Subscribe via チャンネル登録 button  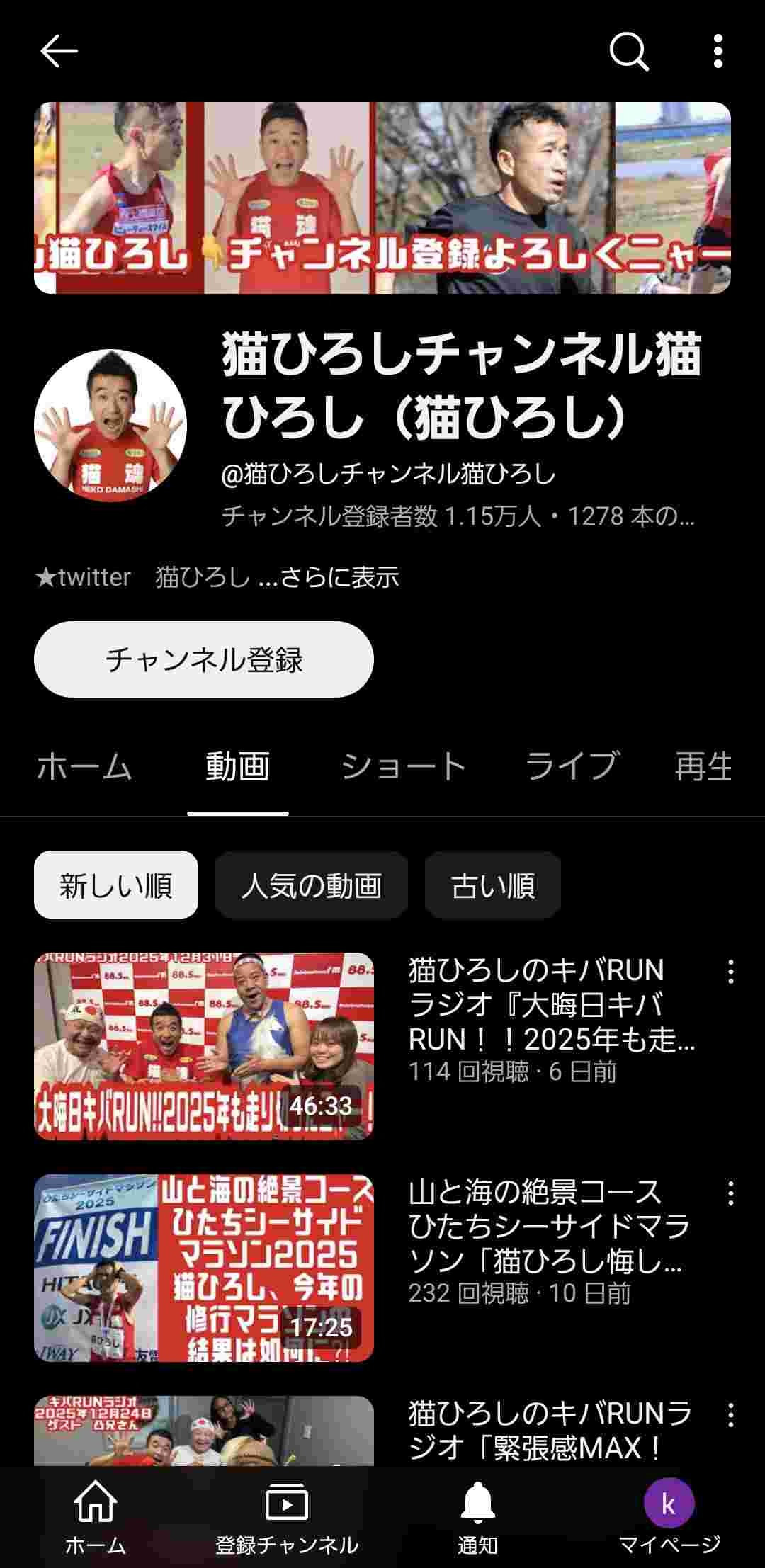click(204, 659)
